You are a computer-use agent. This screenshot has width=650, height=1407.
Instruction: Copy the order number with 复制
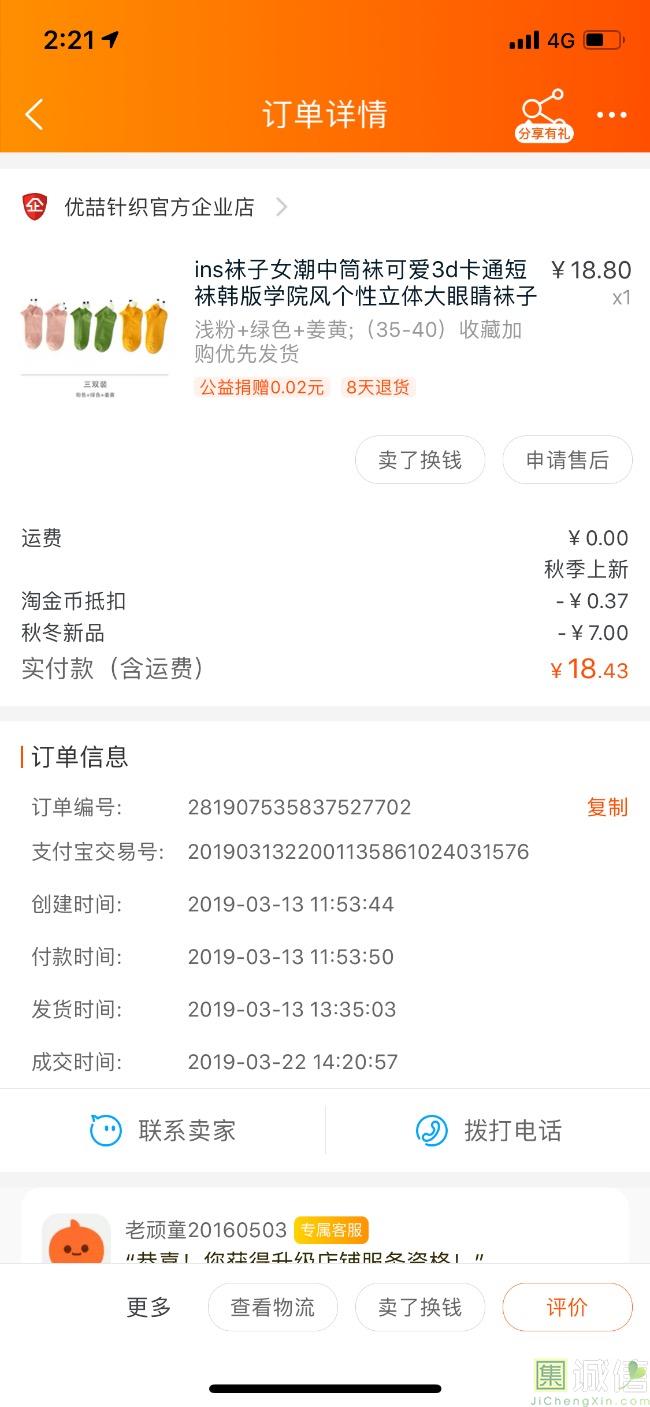coord(607,807)
